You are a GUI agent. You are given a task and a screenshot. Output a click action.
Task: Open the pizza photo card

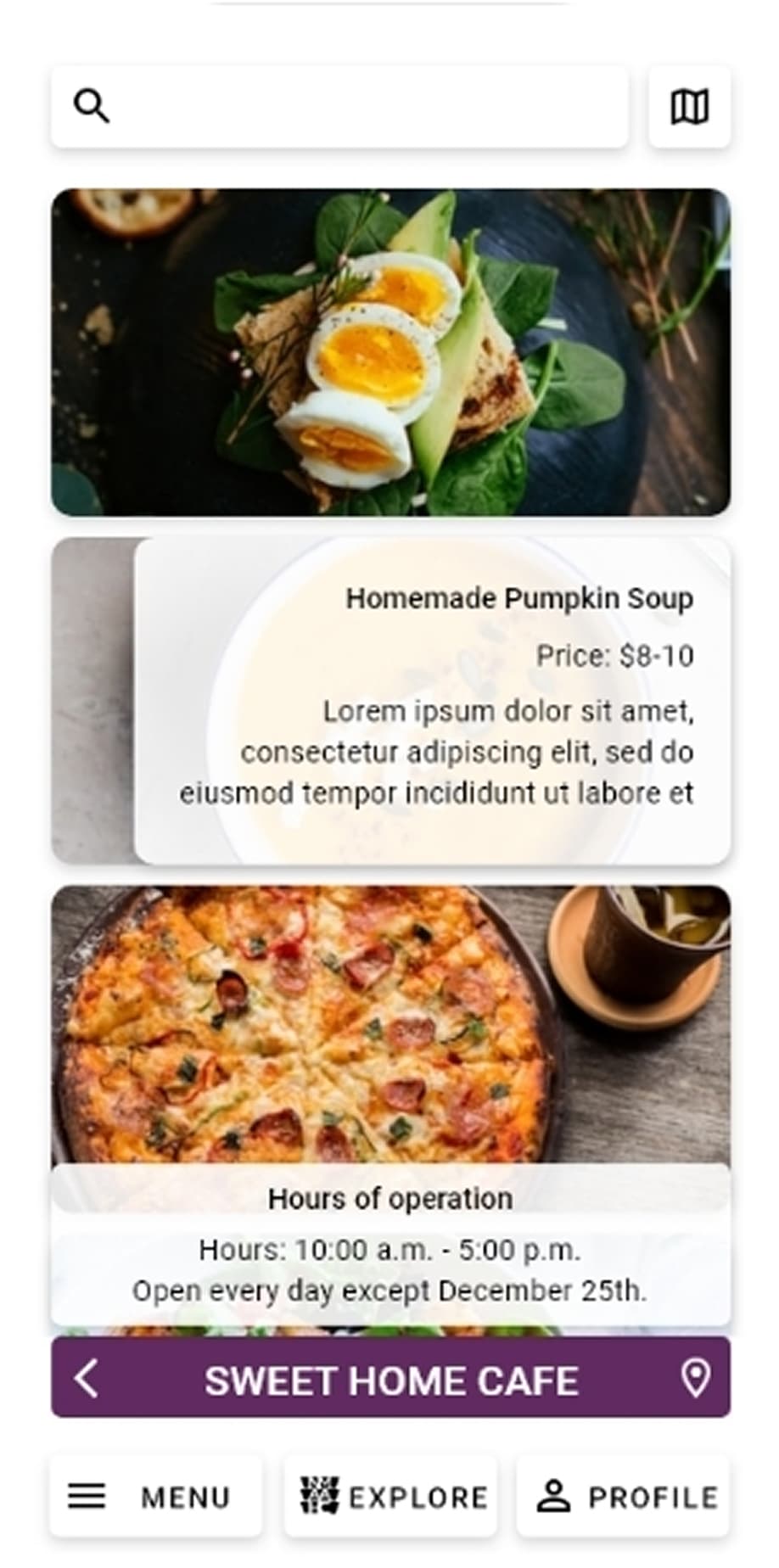point(390,1022)
